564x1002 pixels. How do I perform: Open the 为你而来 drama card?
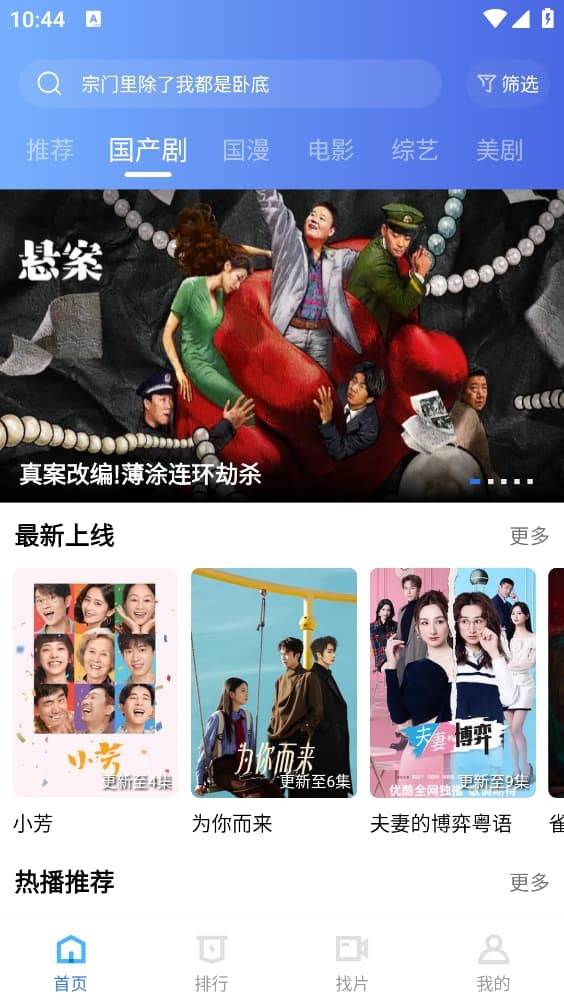coord(274,702)
